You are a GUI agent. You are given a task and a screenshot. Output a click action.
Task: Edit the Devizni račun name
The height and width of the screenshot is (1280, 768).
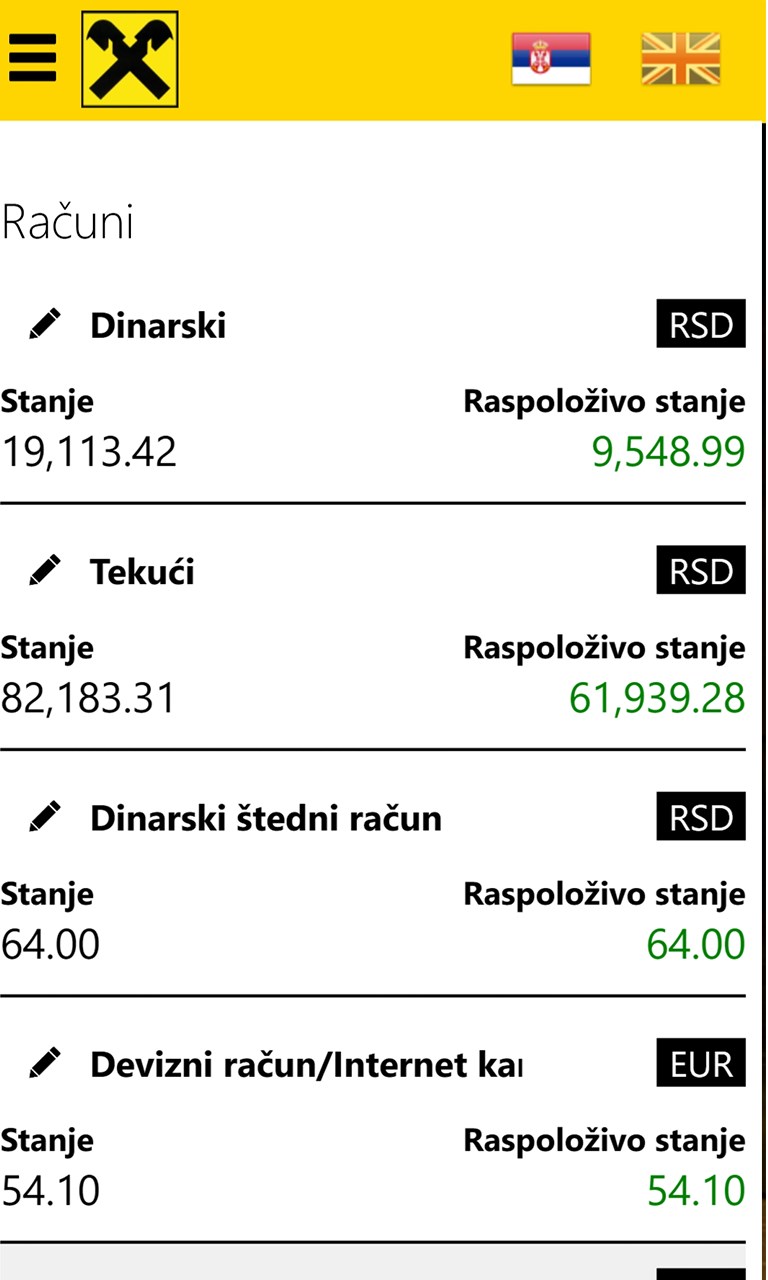[x=45, y=1064]
